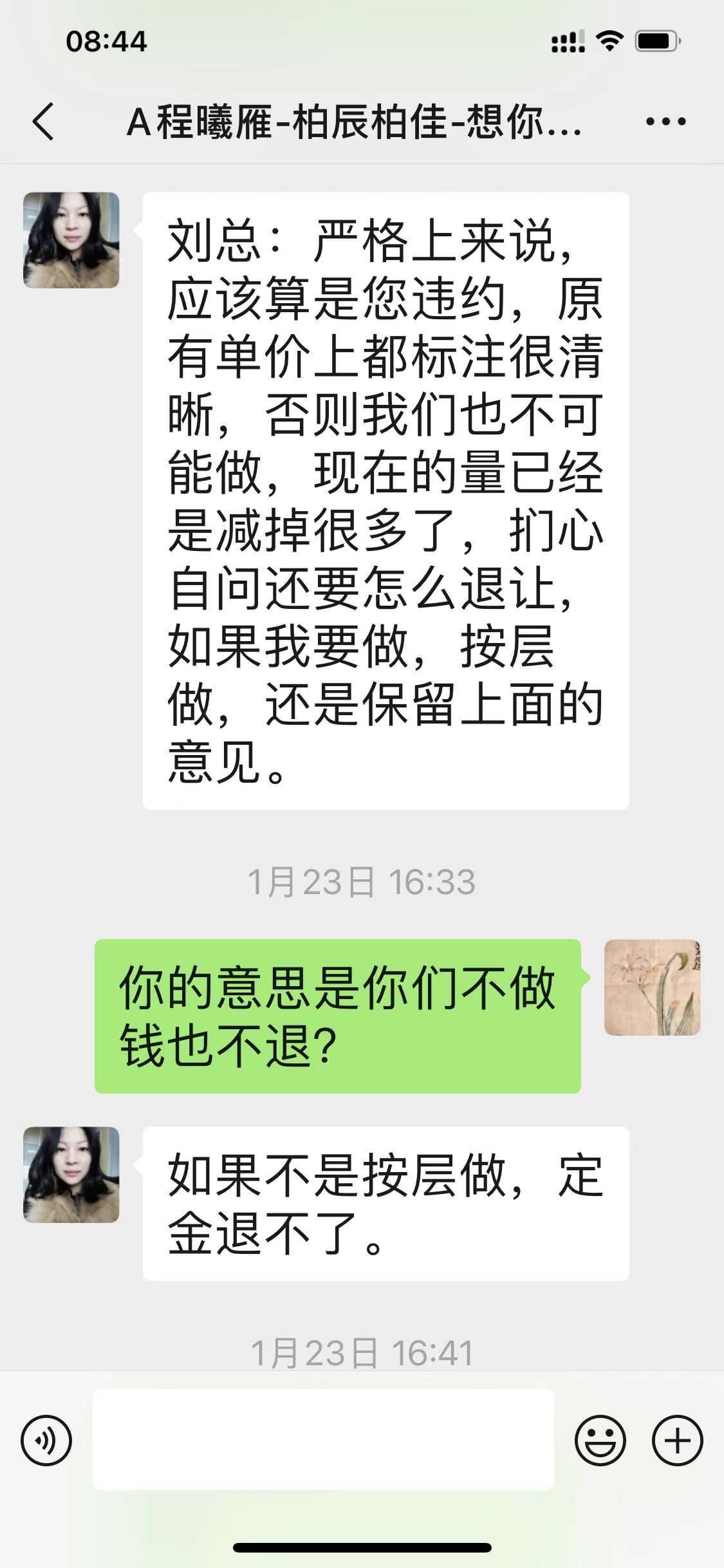Open my flower avatar profile

point(652,987)
